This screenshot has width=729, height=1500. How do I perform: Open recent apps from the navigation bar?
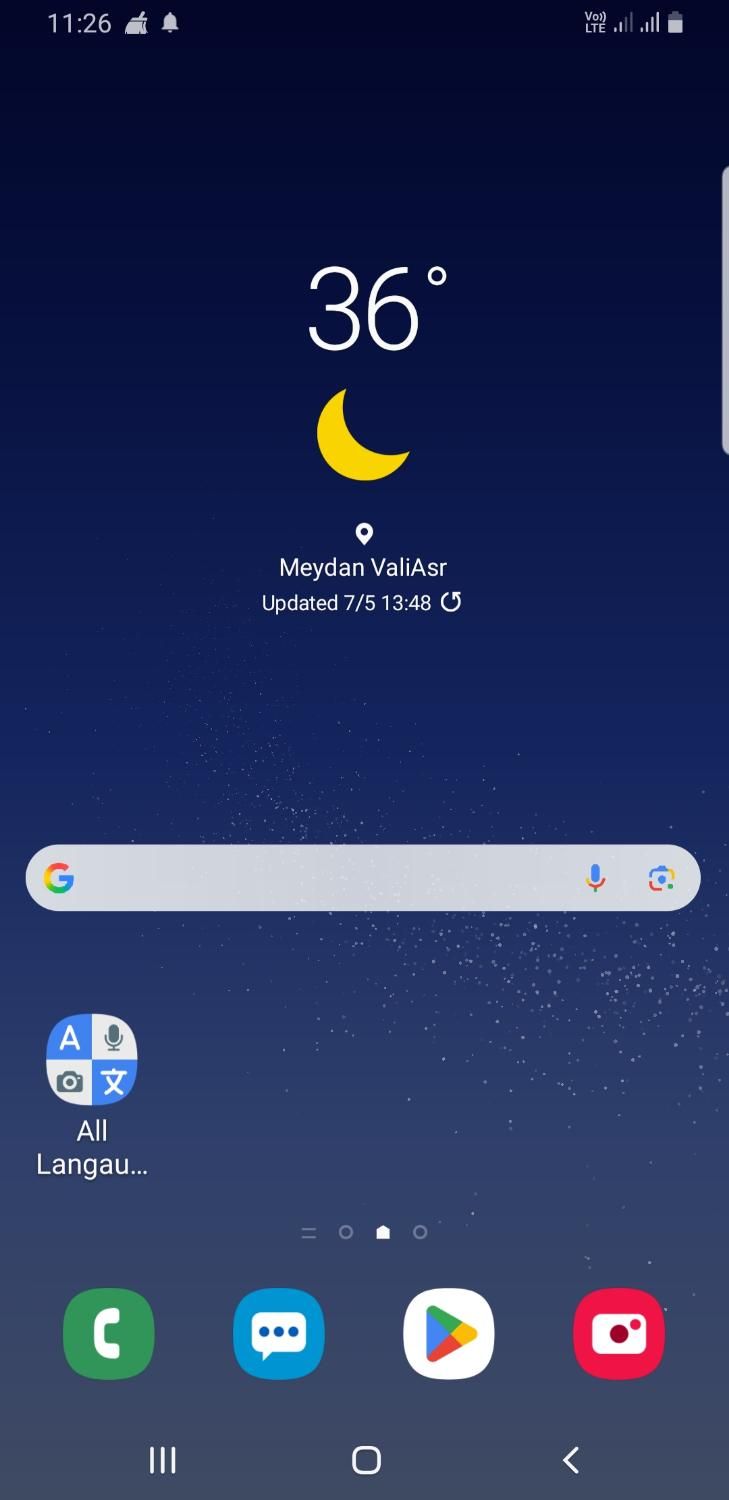click(162, 1460)
